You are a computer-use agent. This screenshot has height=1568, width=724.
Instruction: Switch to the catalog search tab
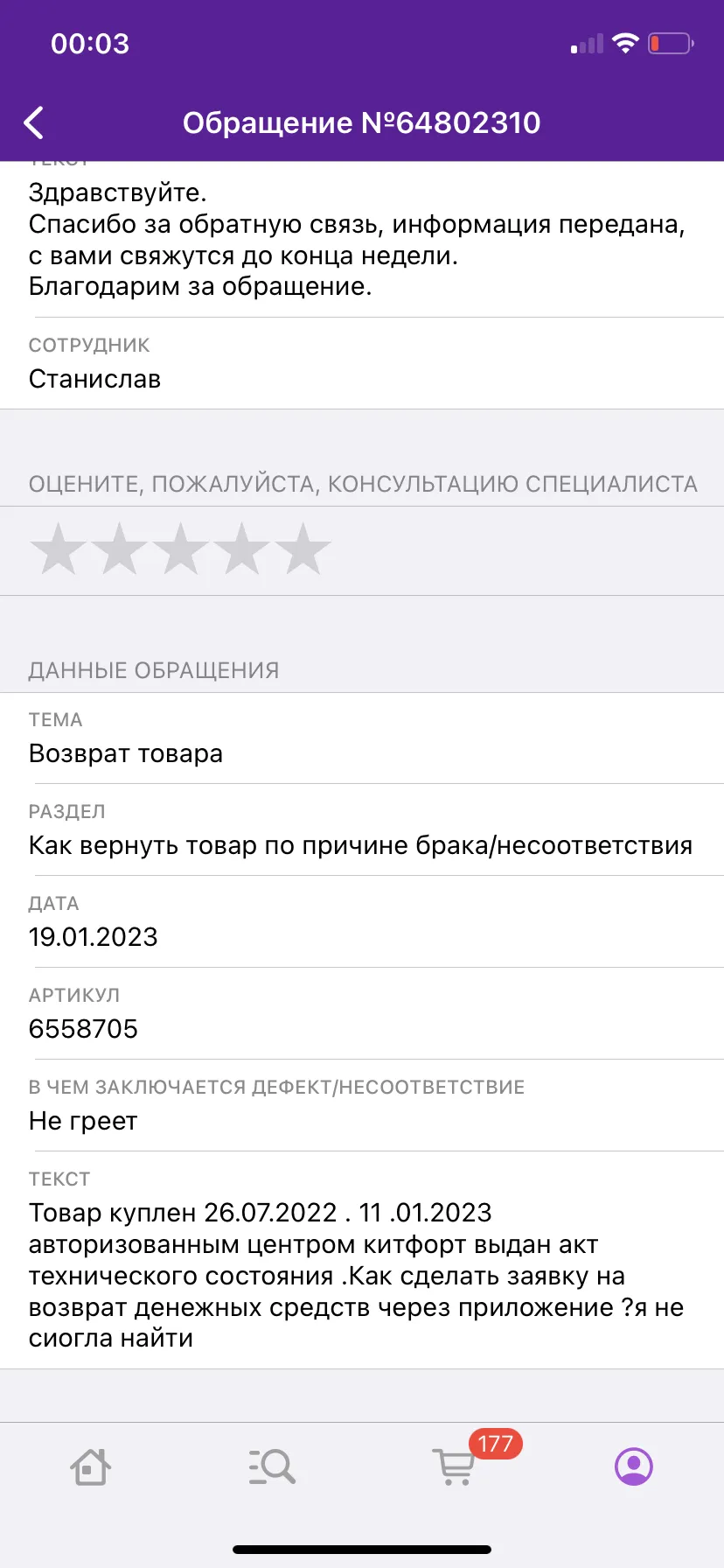coord(272,1466)
